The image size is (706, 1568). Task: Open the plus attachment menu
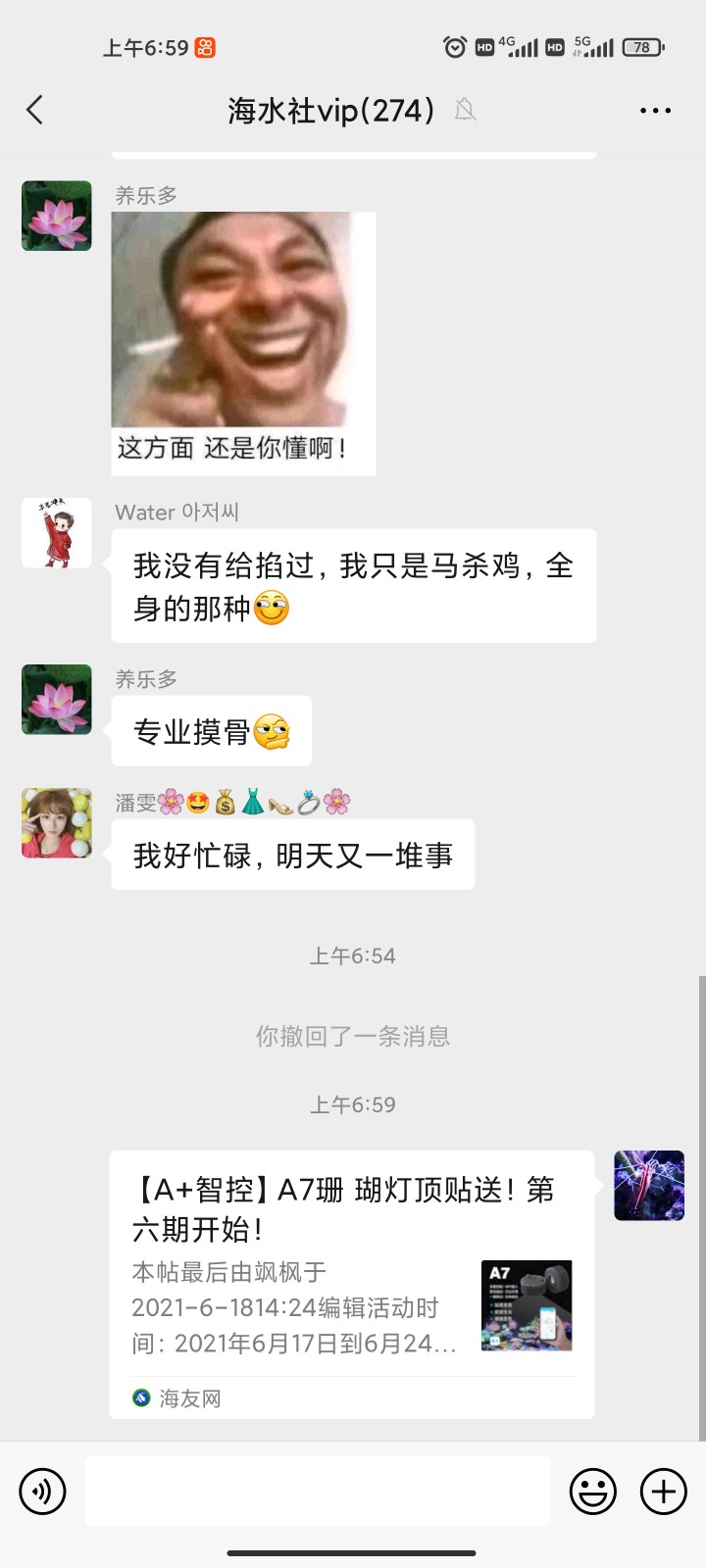coord(664,1492)
